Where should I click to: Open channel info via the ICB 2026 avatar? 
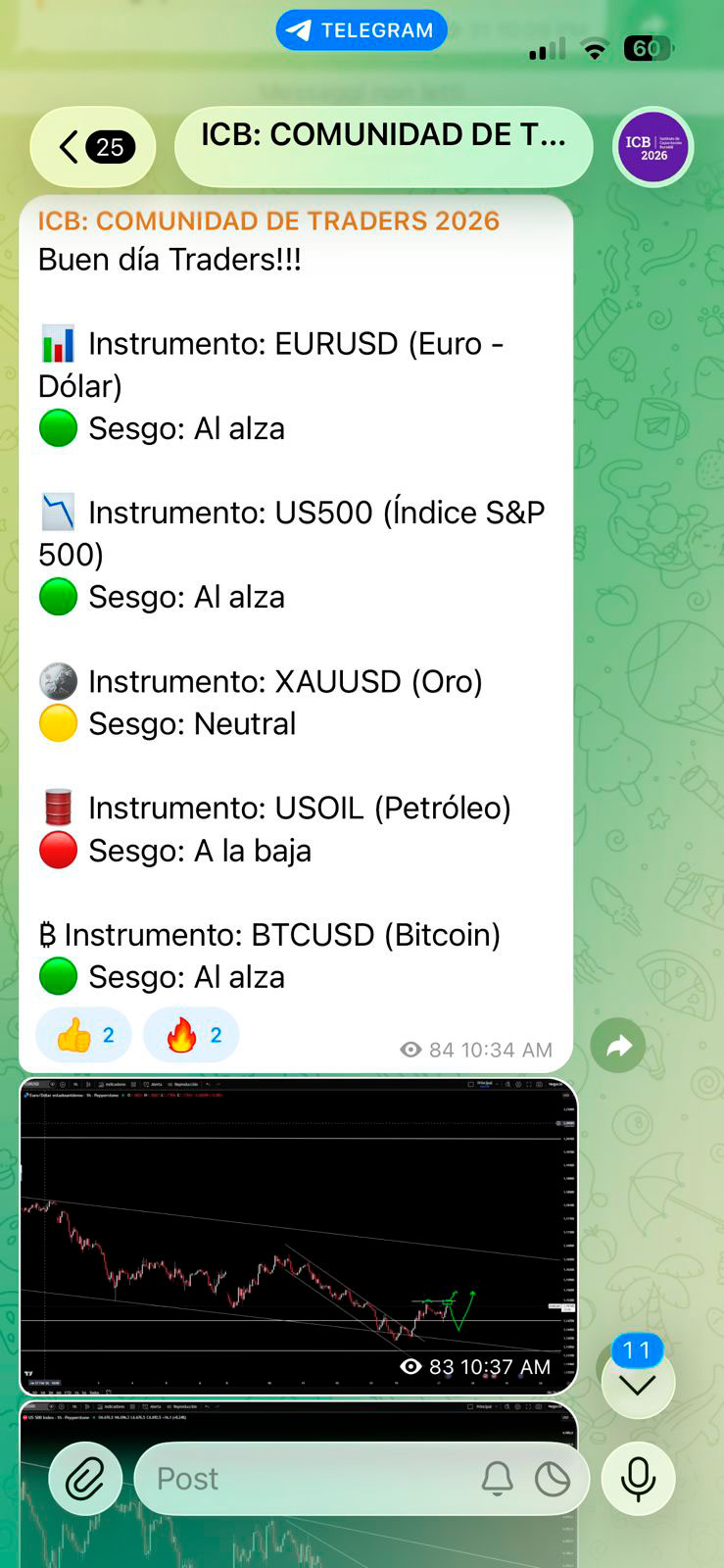[652, 146]
